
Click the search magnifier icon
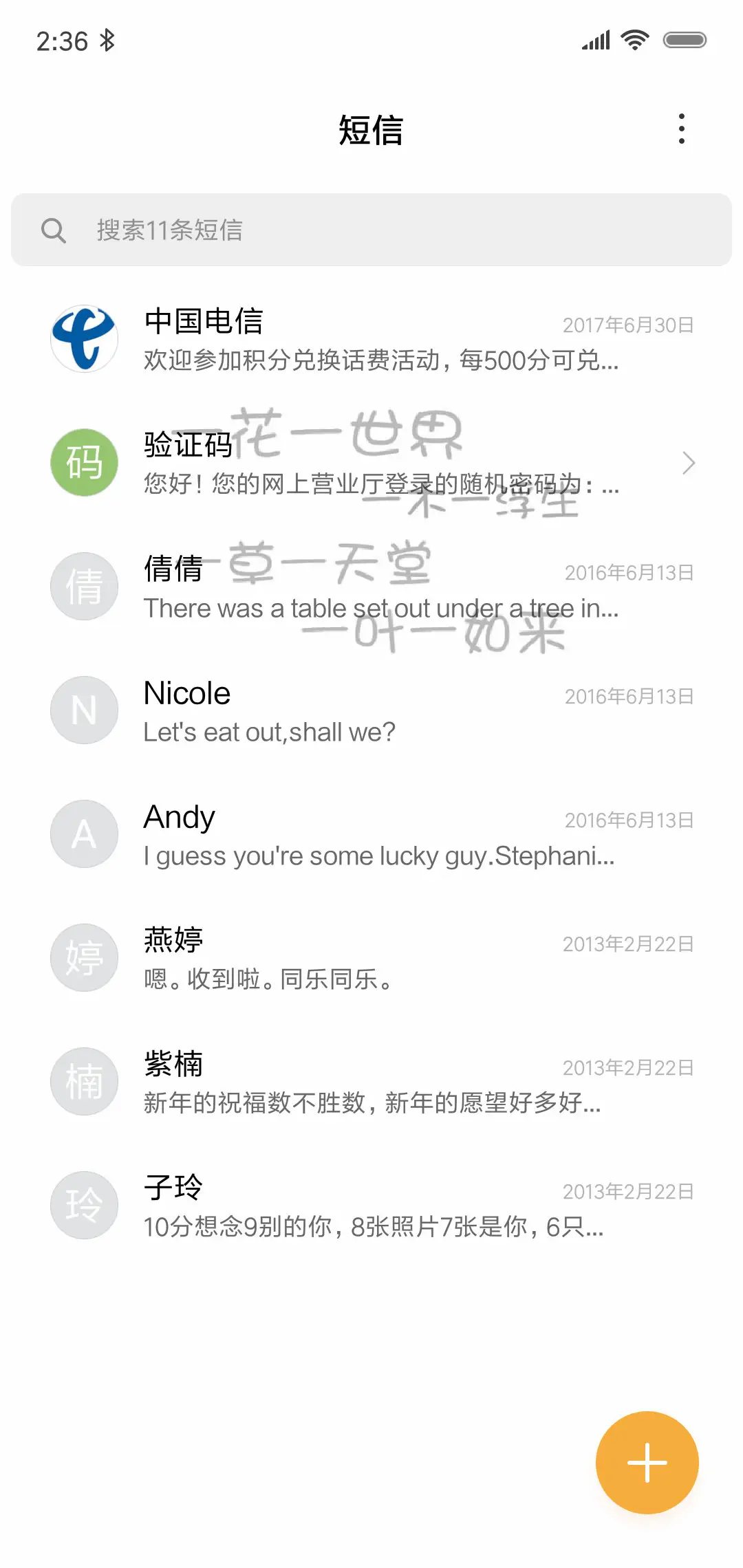55,230
